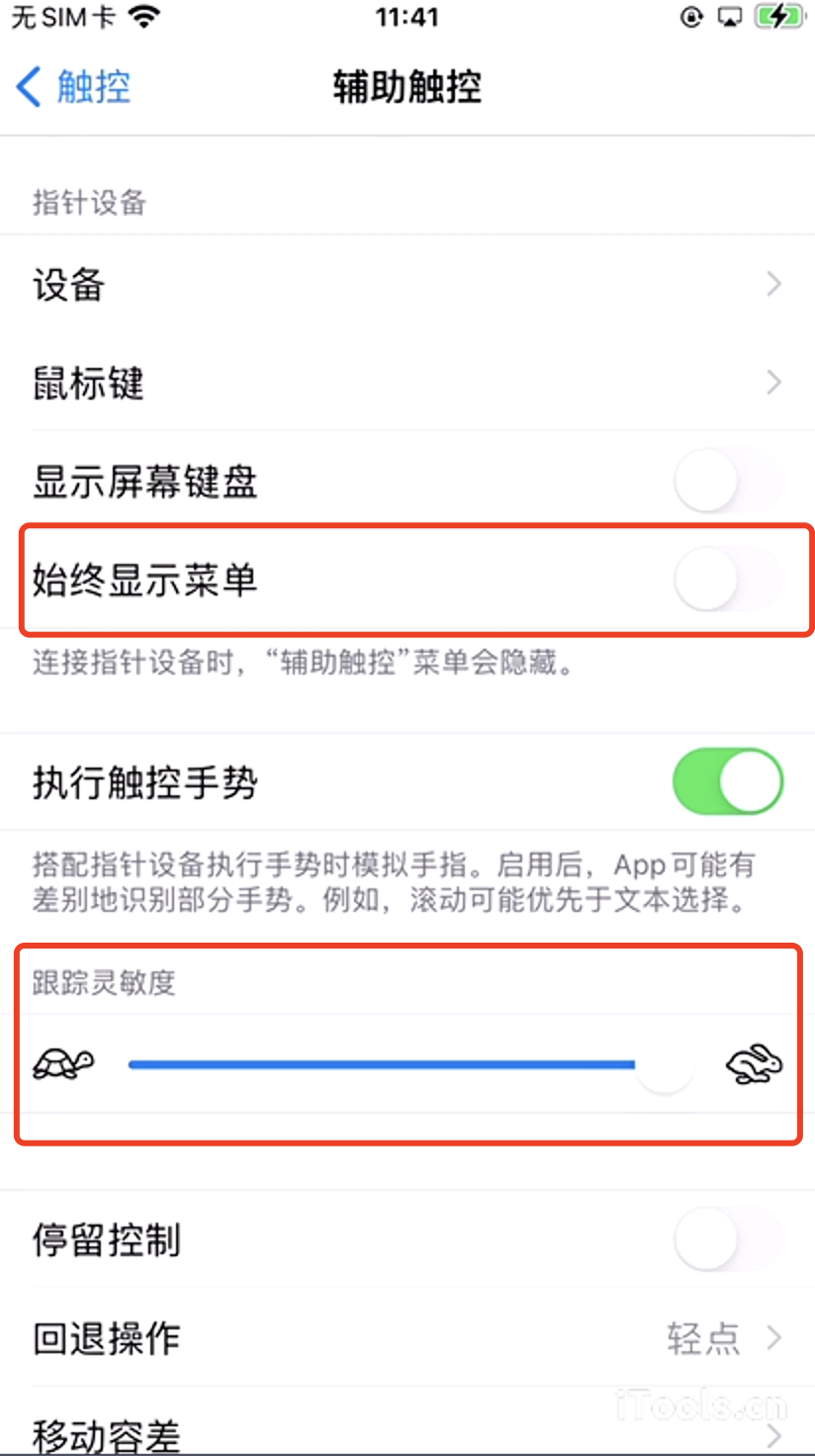The image size is (815, 1456).
Task: Open 回退操作 option
Action: pos(407,1338)
